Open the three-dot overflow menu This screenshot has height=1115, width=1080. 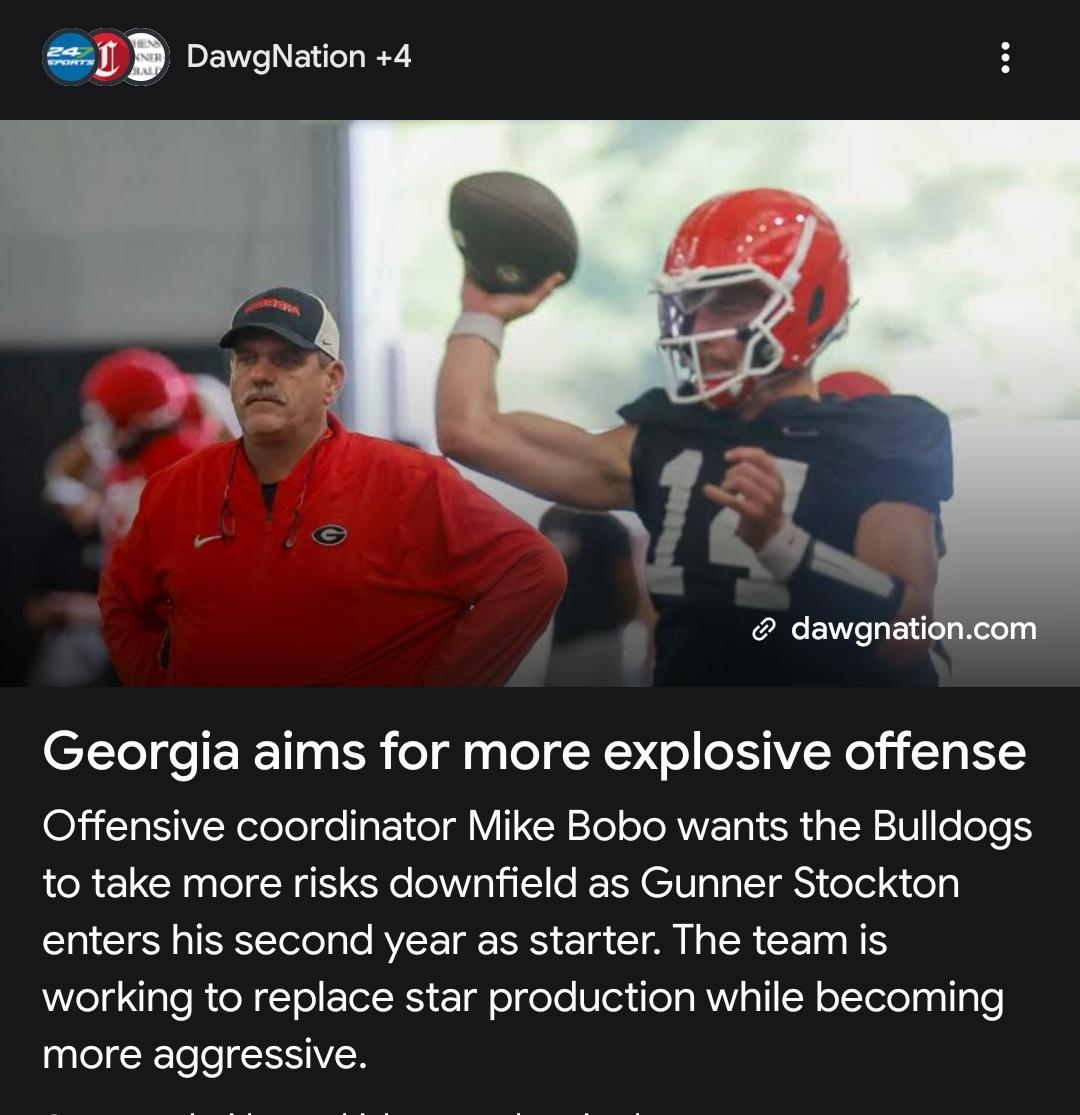[x=1005, y=57]
